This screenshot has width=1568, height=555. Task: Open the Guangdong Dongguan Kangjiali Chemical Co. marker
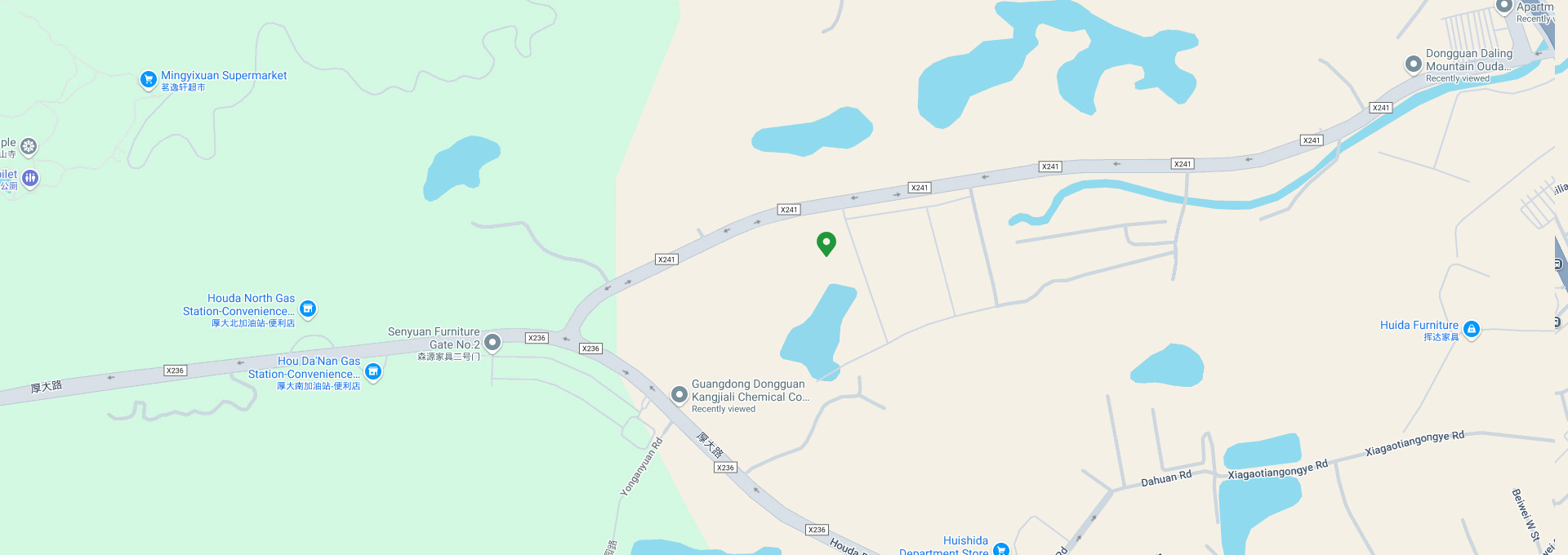click(x=679, y=395)
